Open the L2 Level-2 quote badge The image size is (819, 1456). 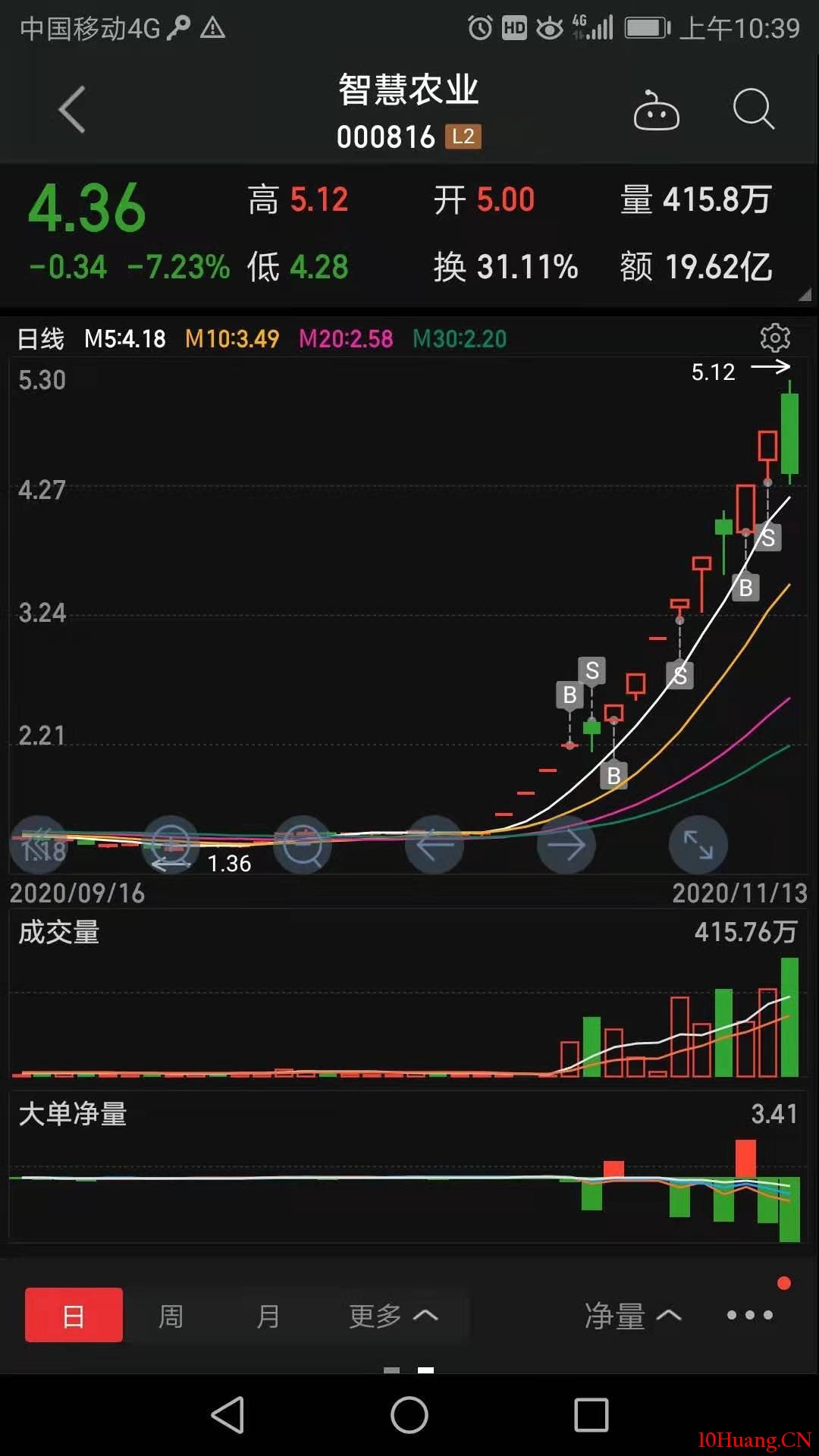coord(463,137)
